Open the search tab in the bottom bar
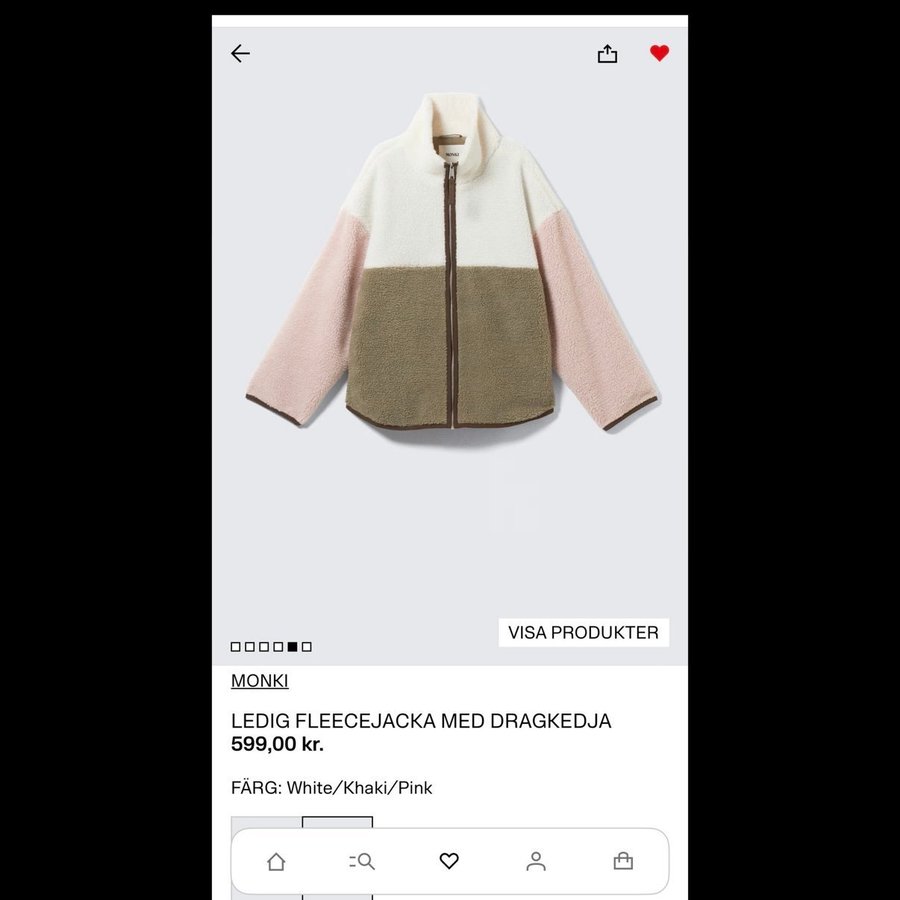 pos(362,861)
